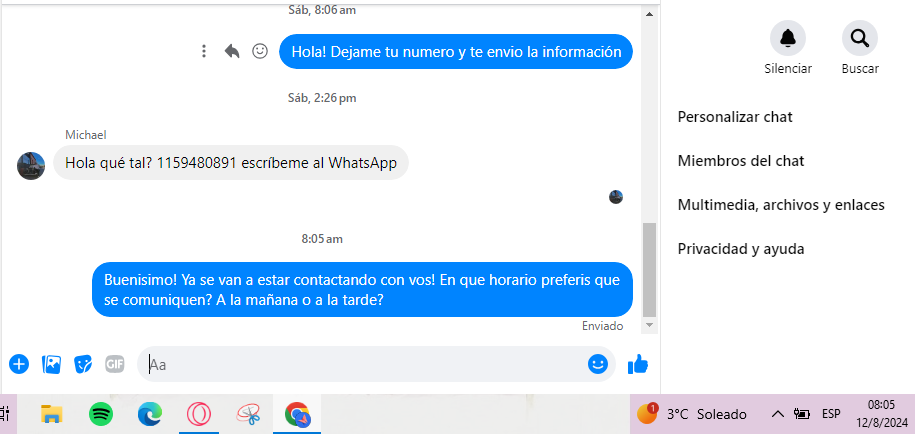The width and height of the screenshot is (915, 434).
Task: Open Michael's profile picture
Action: click(x=31, y=165)
